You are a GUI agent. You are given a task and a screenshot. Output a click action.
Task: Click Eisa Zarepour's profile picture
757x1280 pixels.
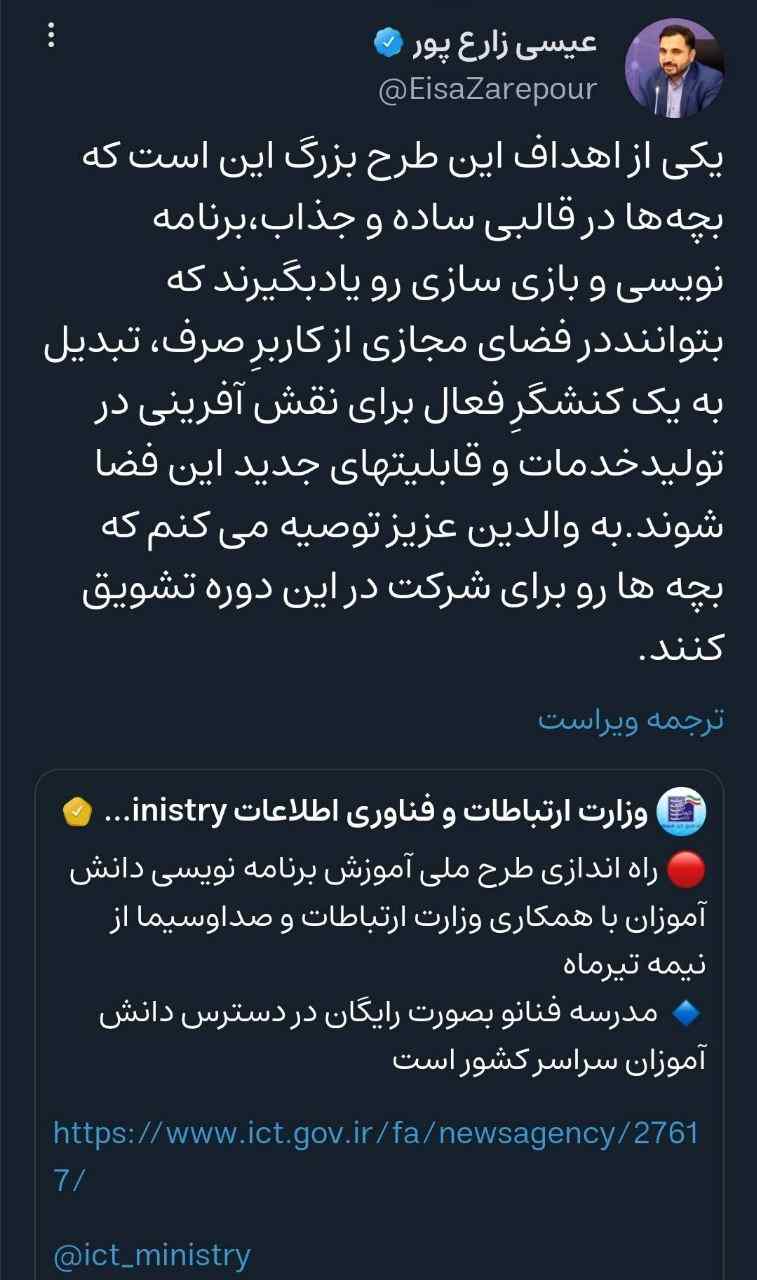pos(671,64)
